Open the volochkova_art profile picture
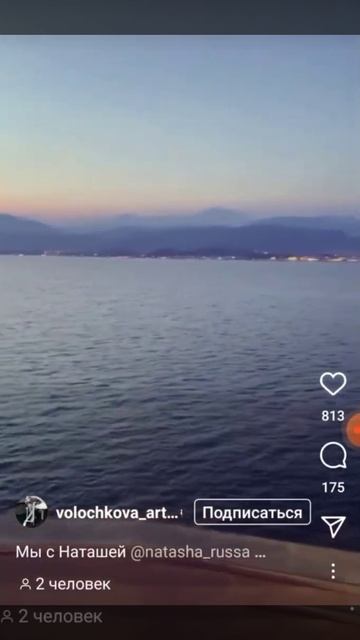The image size is (360, 640). pos(31,511)
